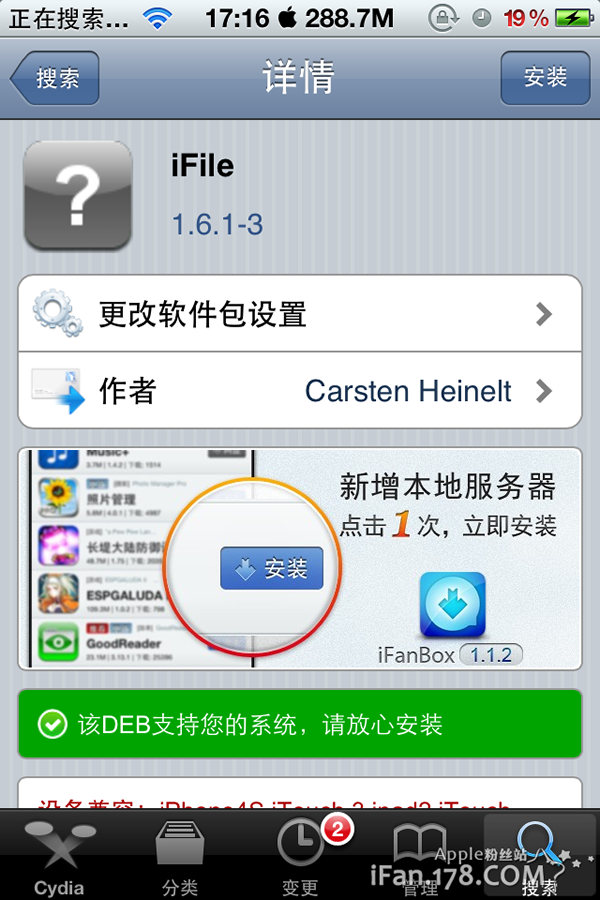Go back to 搜索 page
600x900 pixels.
tap(56, 78)
